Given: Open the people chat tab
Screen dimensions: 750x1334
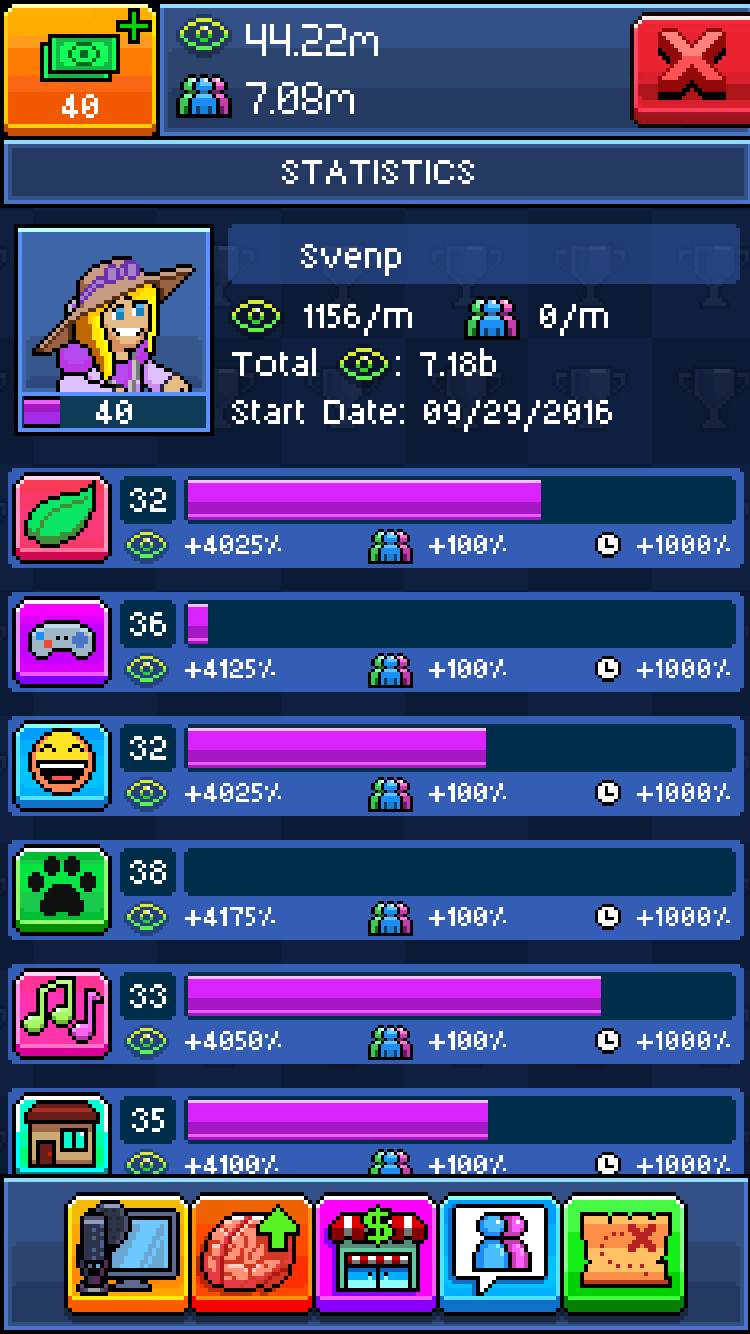Looking at the screenshot, I should 500,1254.
